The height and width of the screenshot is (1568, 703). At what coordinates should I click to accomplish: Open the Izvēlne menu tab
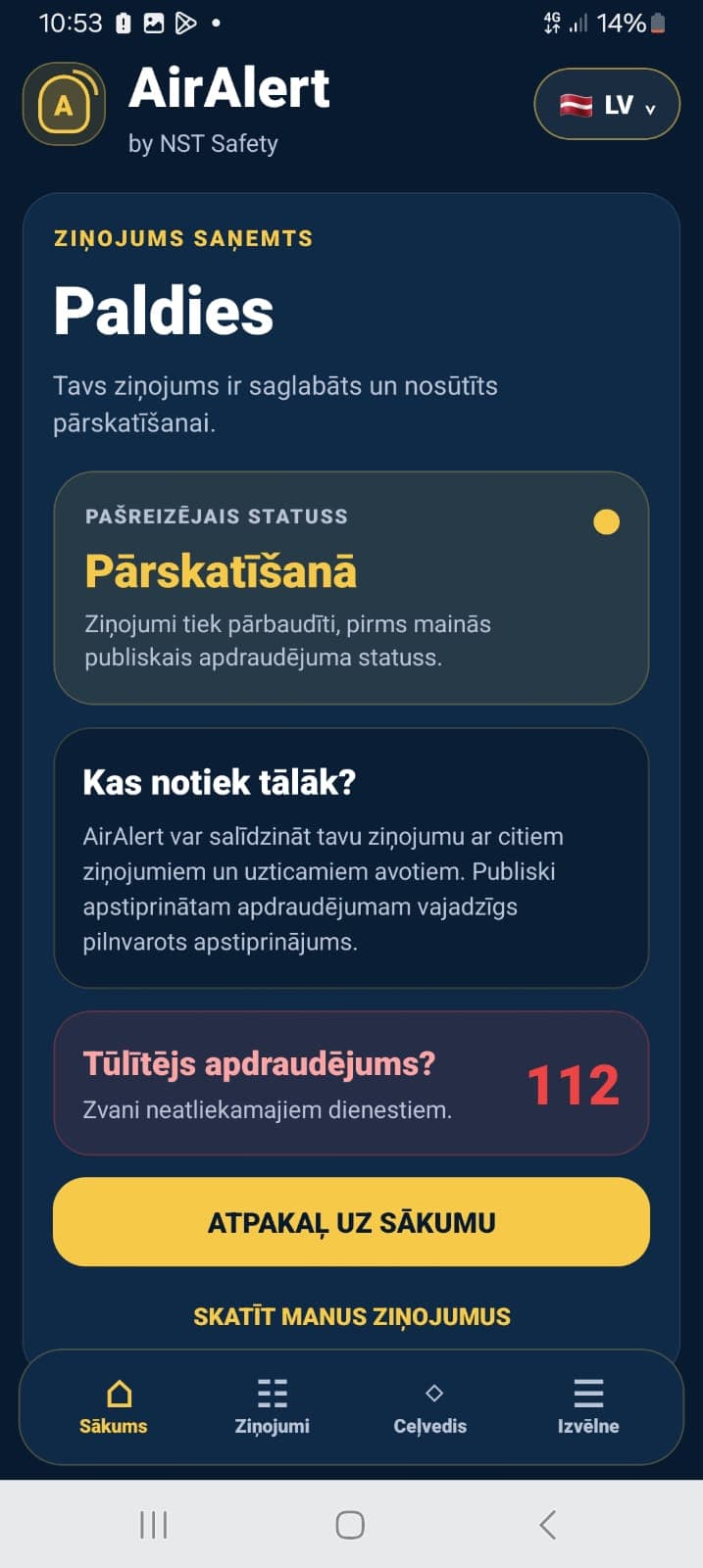(x=588, y=1407)
